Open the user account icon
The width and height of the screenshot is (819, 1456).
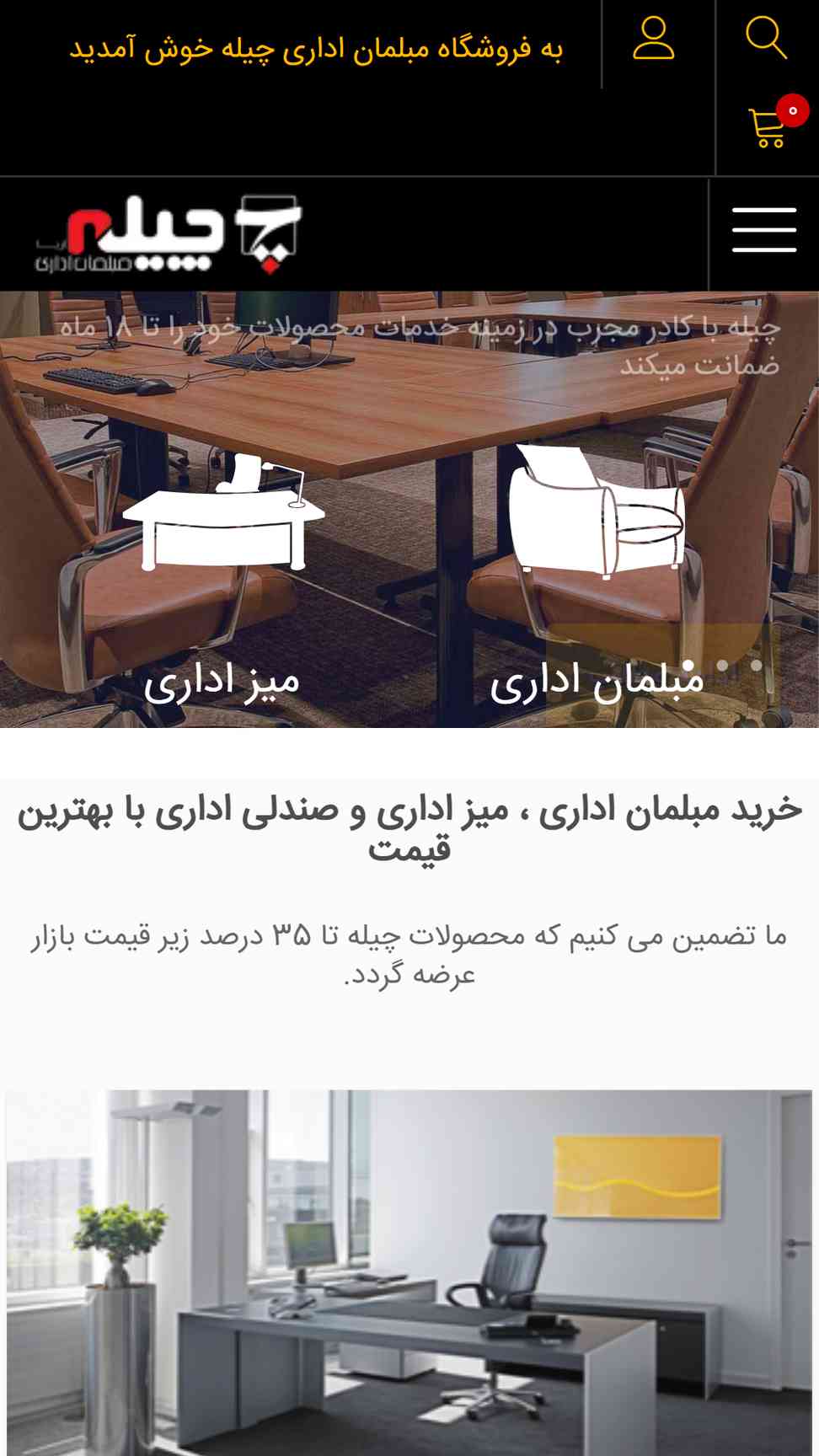654,40
